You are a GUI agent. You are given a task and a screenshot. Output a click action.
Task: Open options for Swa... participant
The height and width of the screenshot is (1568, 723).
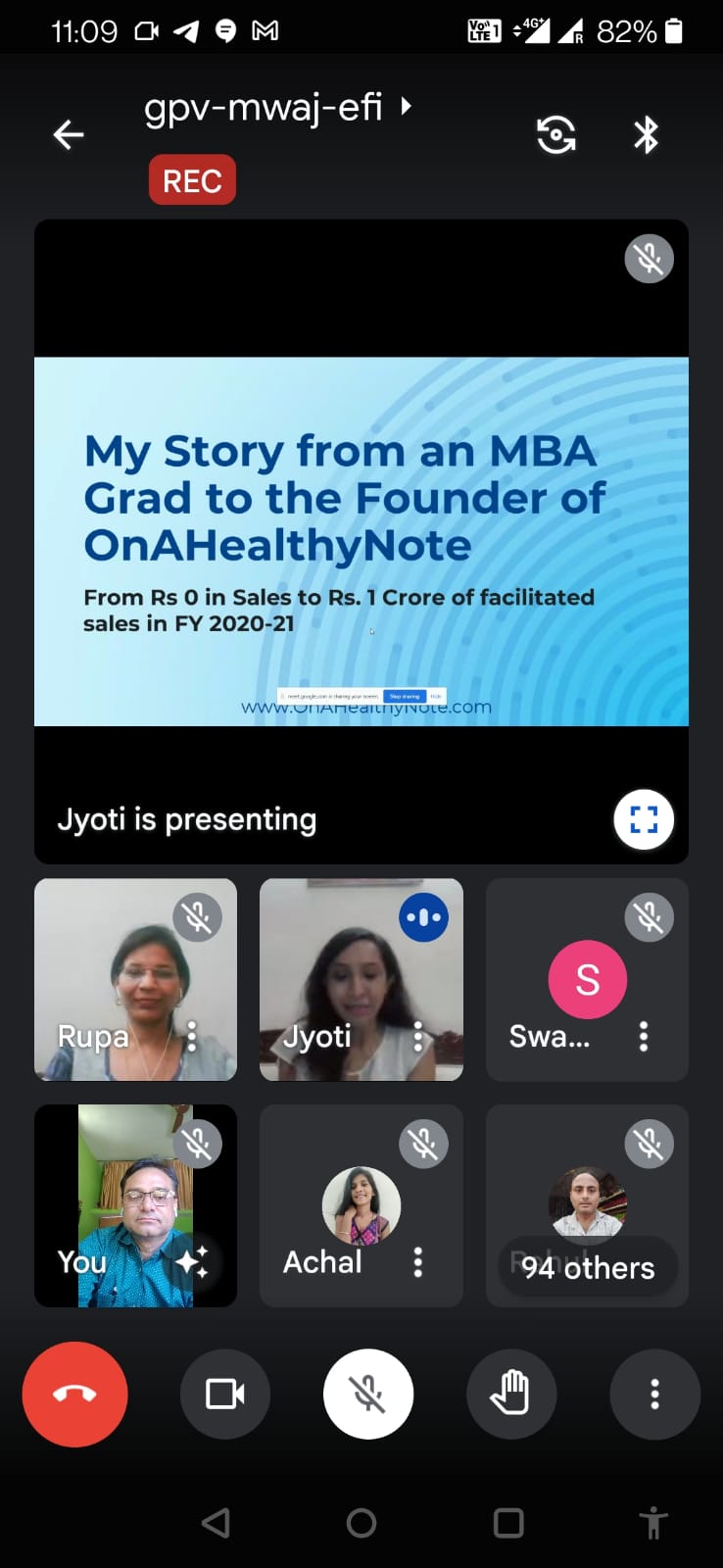click(644, 1036)
